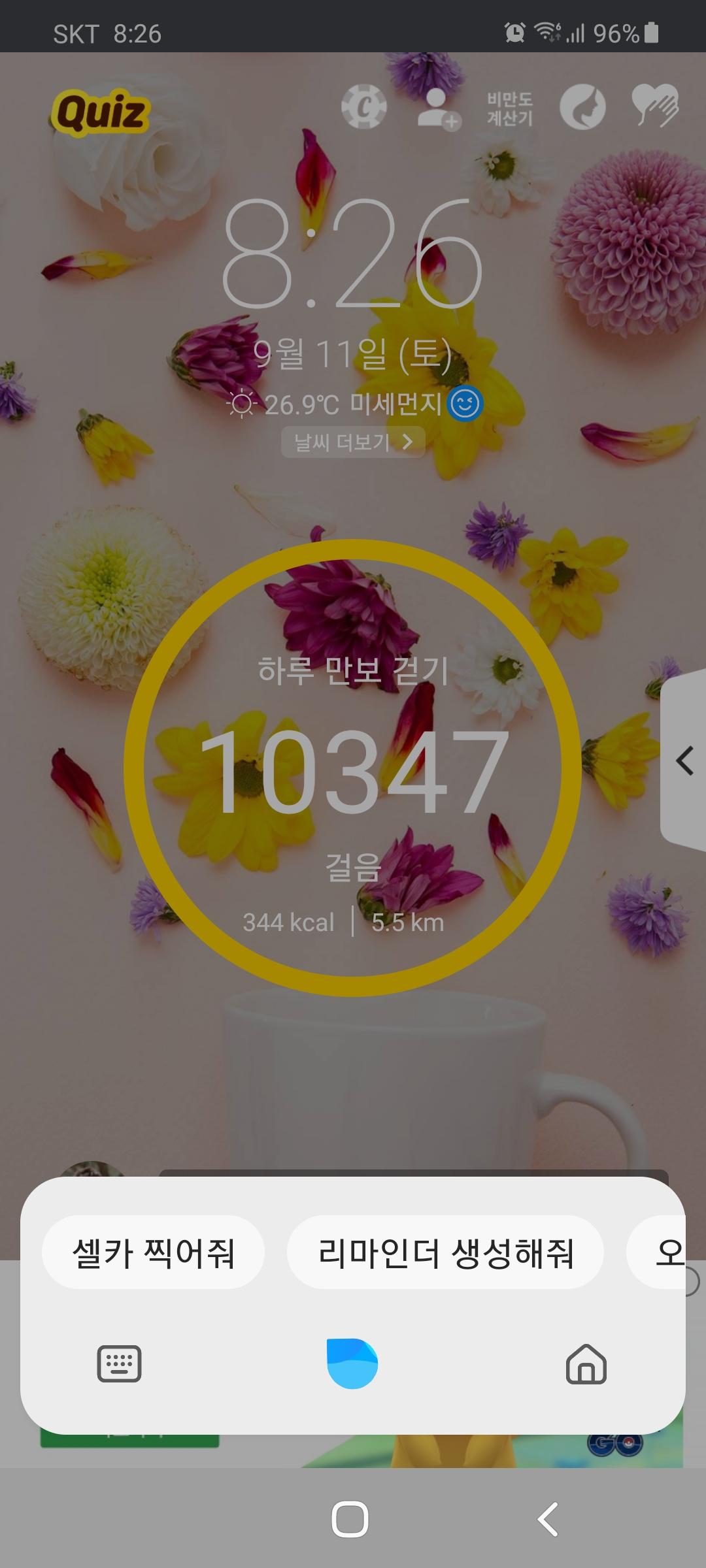Expand the side panel arrow handle
The height and width of the screenshot is (1568, 706).
tap(684, 761)
